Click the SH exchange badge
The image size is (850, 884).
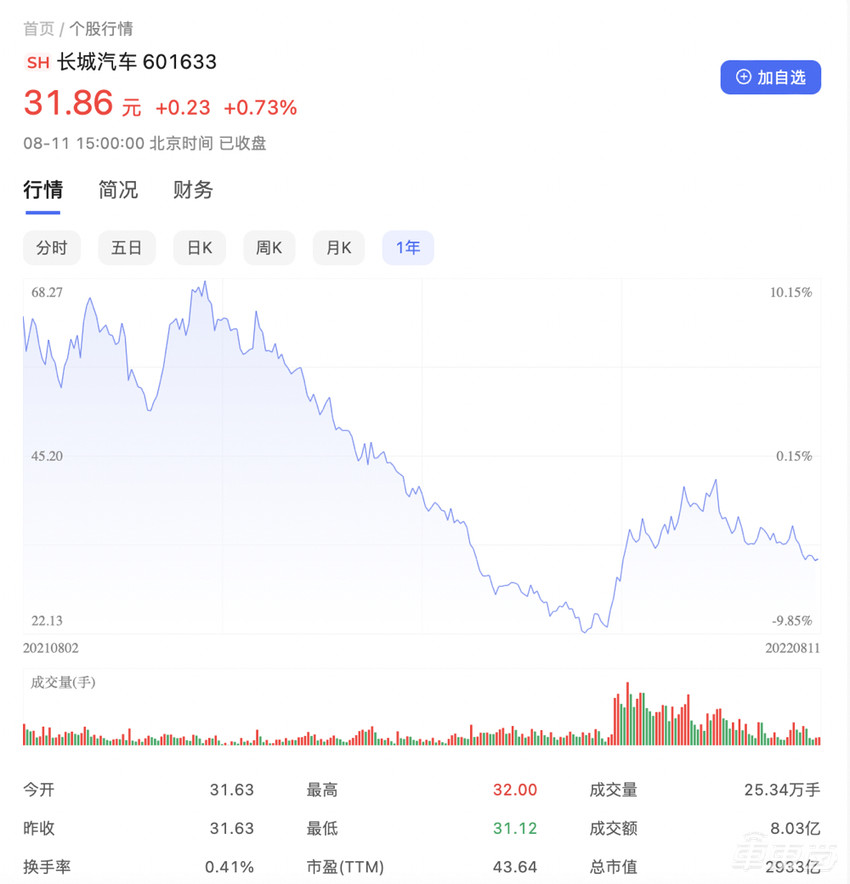click(x=38, y=62)
